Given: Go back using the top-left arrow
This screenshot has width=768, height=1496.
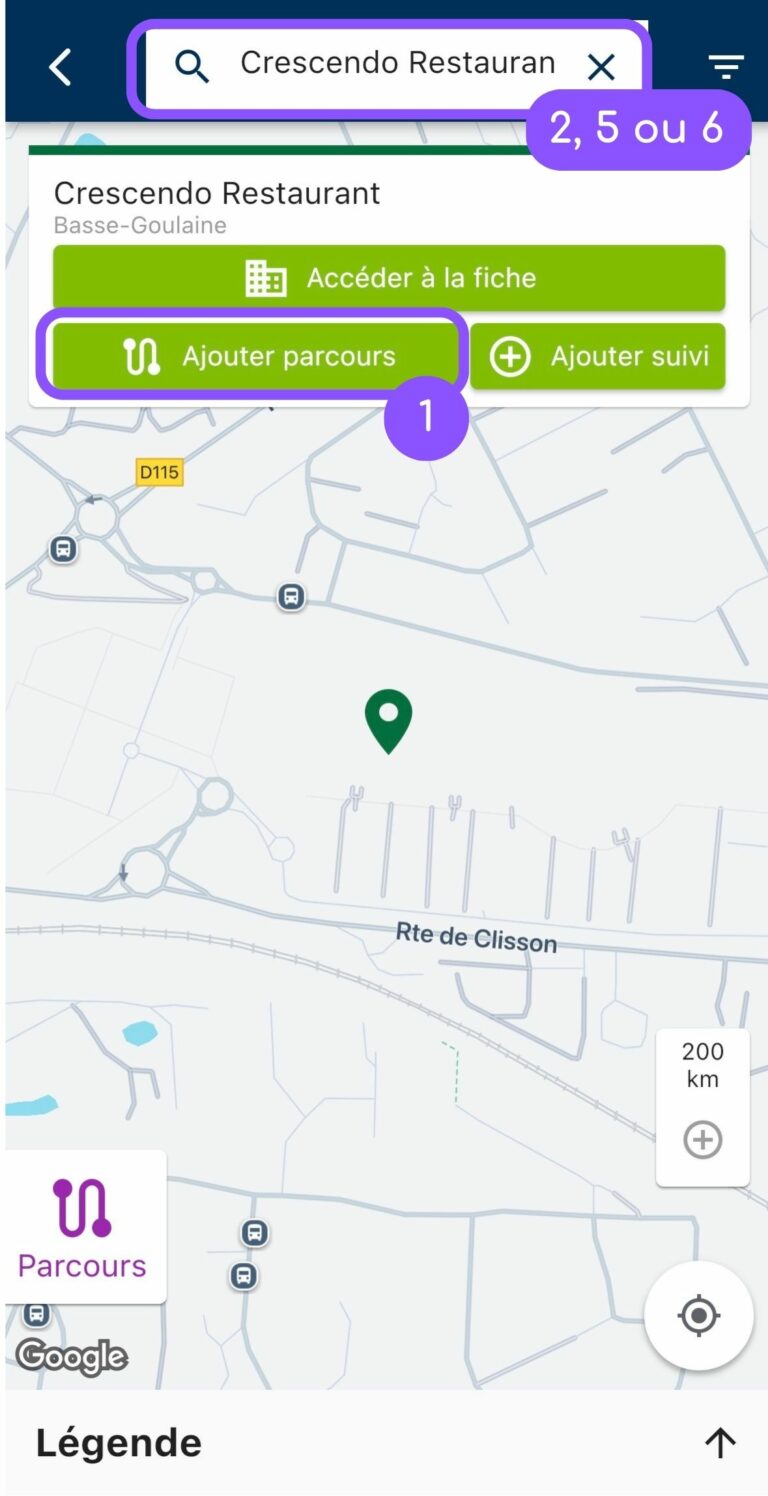Looking at the screenshot, I should [62, 67].
